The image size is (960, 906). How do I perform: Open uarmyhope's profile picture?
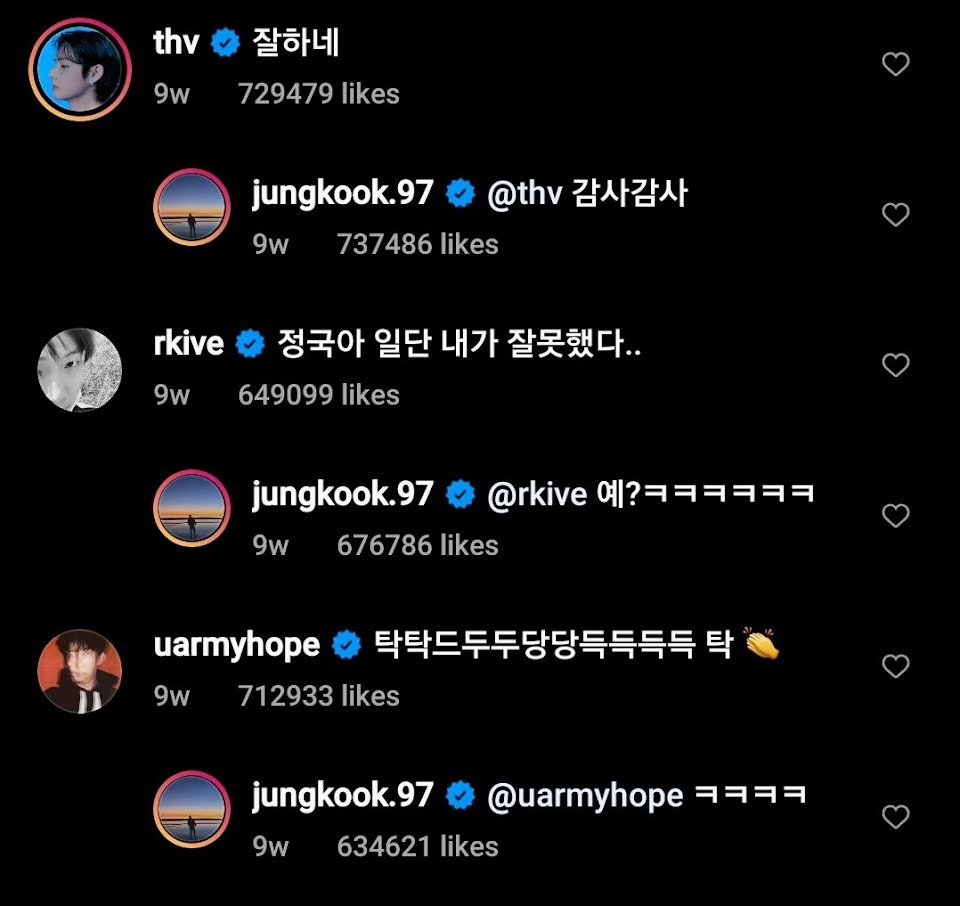click(79, 671)
